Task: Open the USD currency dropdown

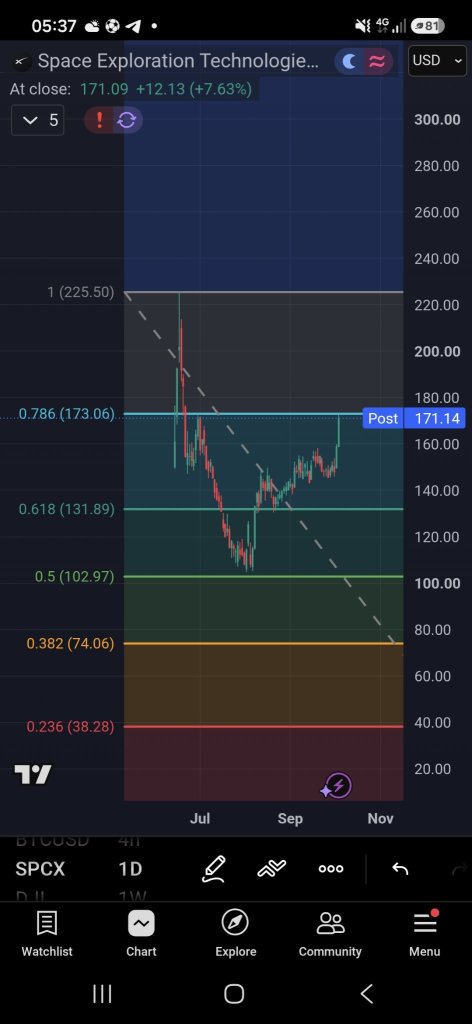Action: [x=437, y=60]
